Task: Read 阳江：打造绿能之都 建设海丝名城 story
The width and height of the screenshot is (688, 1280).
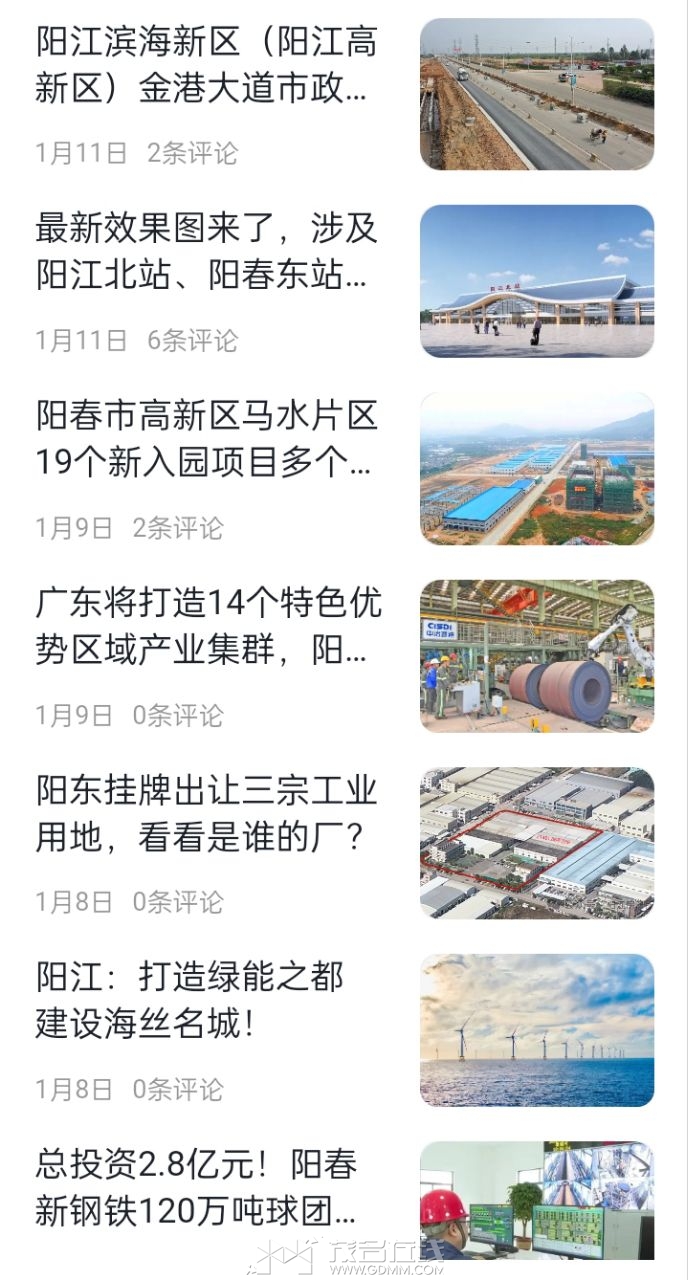Action: (190, 1000)
